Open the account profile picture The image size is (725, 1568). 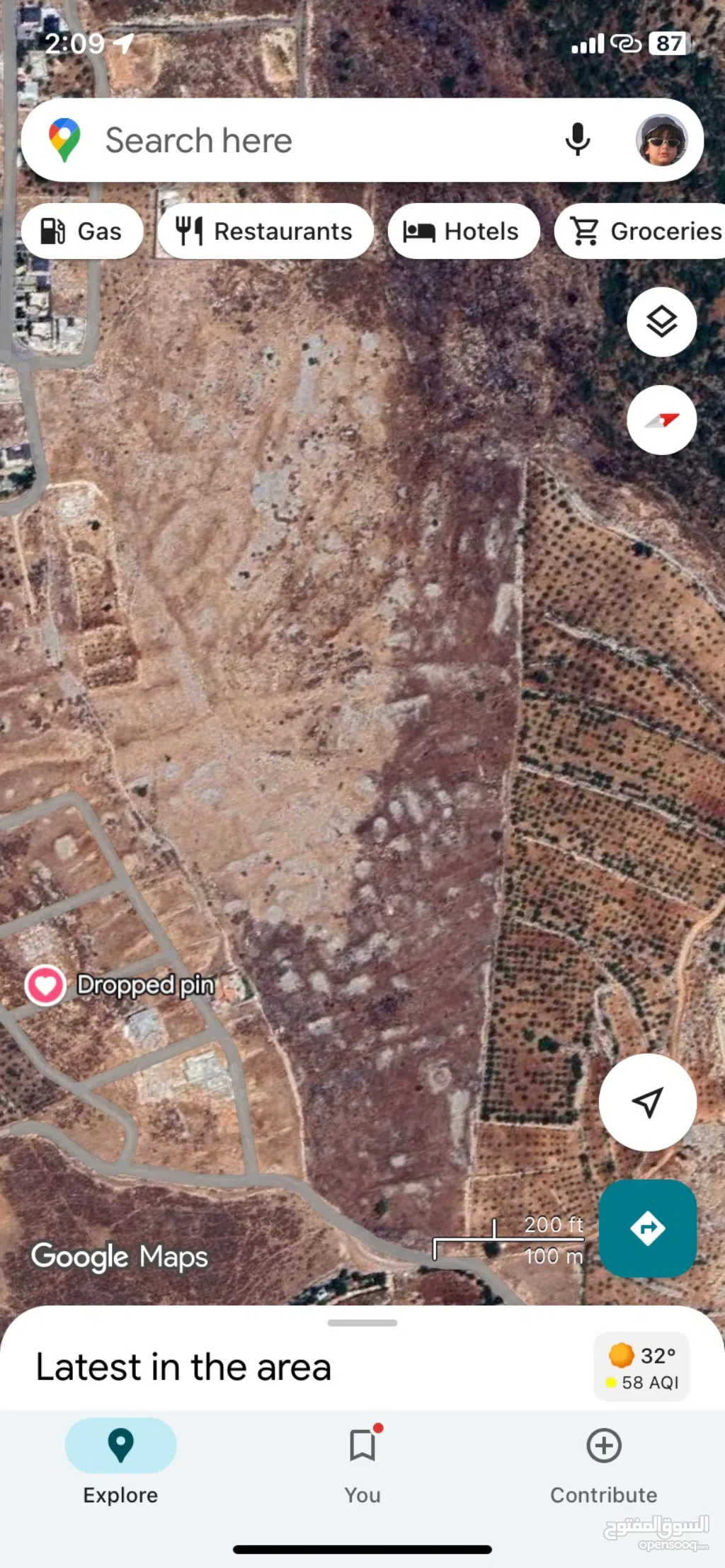pos(661,140)
